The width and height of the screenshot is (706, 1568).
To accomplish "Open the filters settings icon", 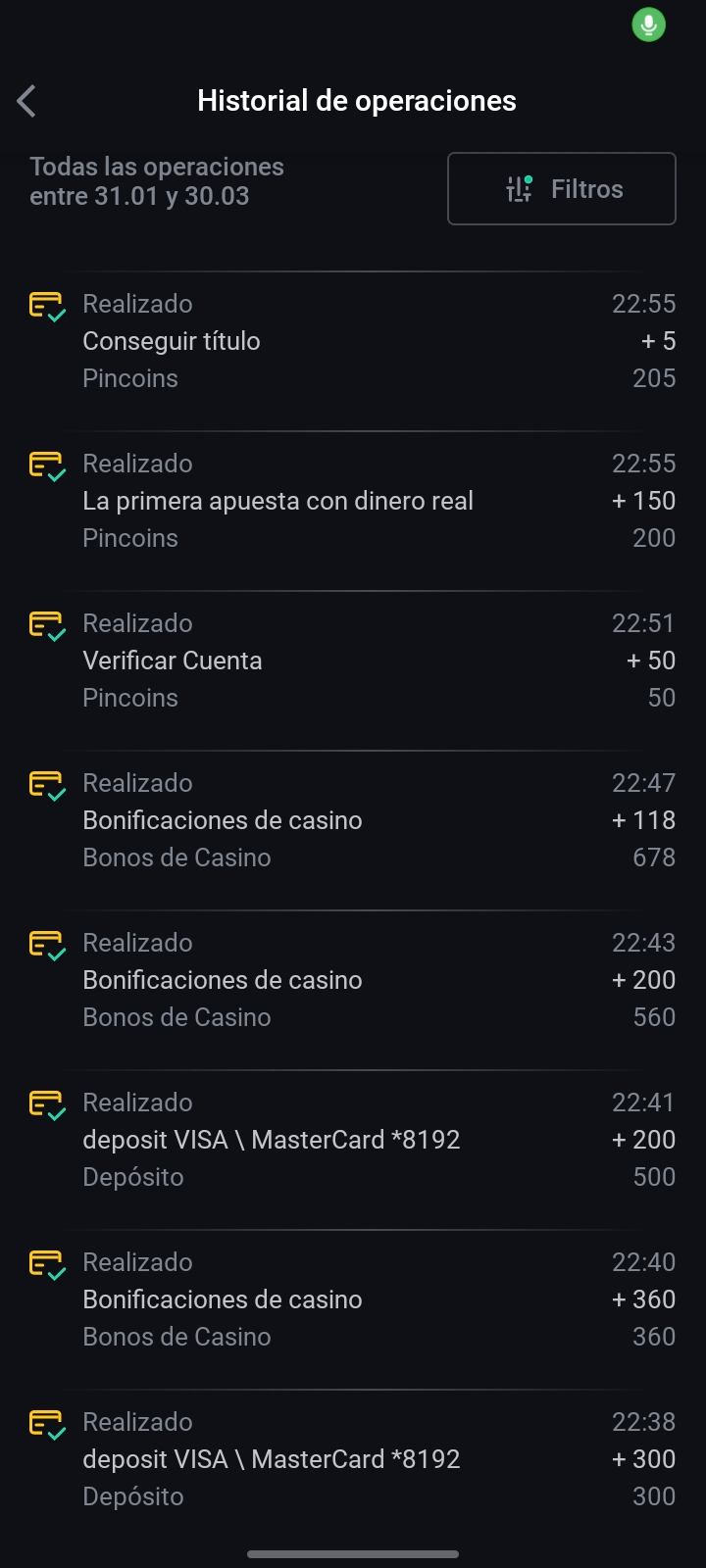I will pos(519,188).
